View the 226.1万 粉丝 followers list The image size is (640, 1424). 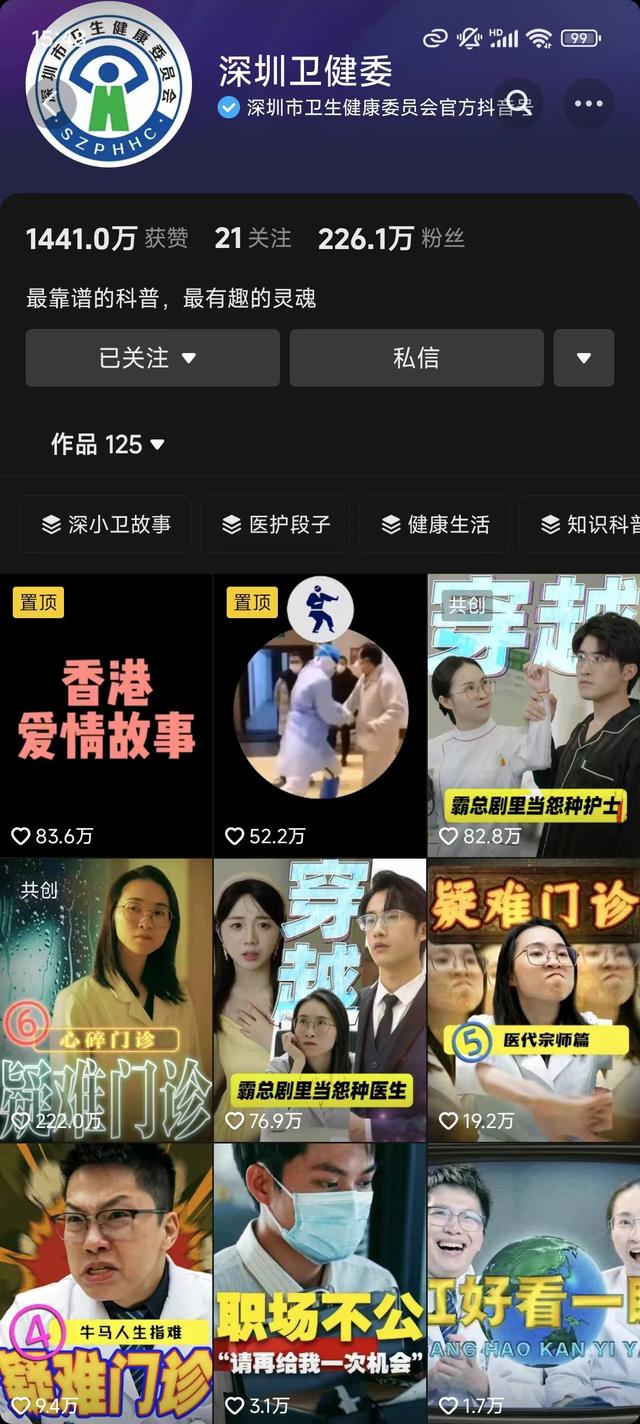tap(391, 239)
